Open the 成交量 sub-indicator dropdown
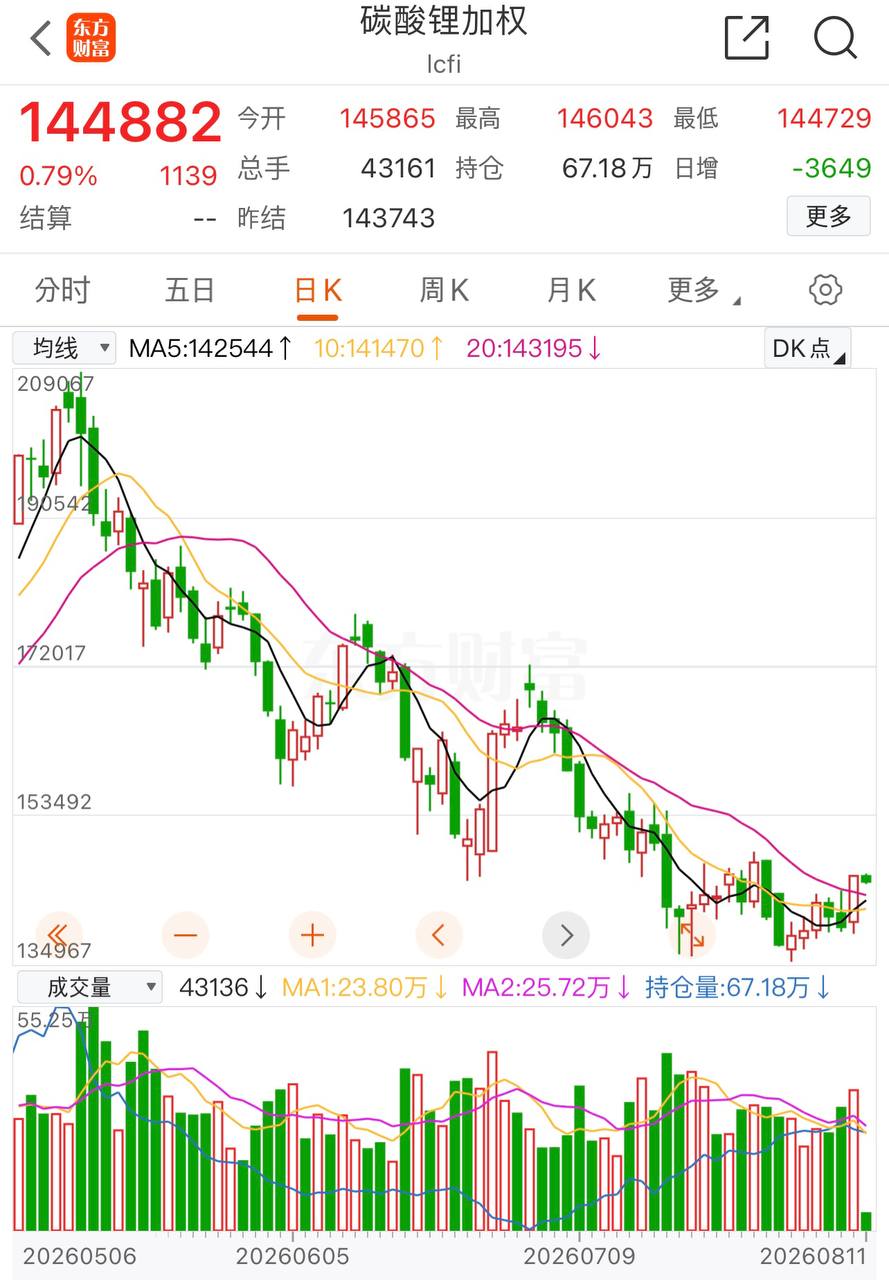 tap(88, 988)
